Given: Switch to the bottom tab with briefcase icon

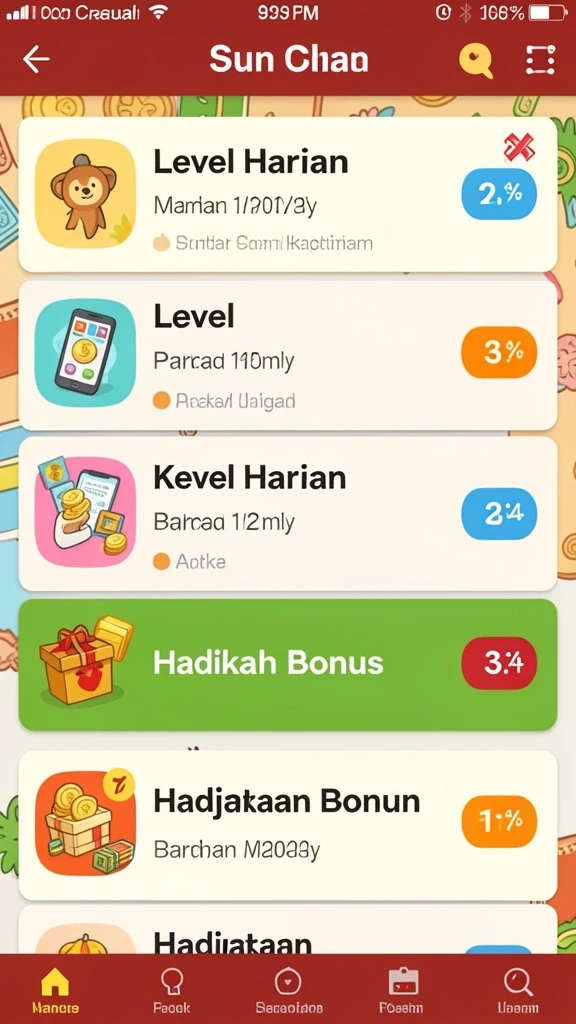Looking at the screenshot, I should click(x=403, y=989).
